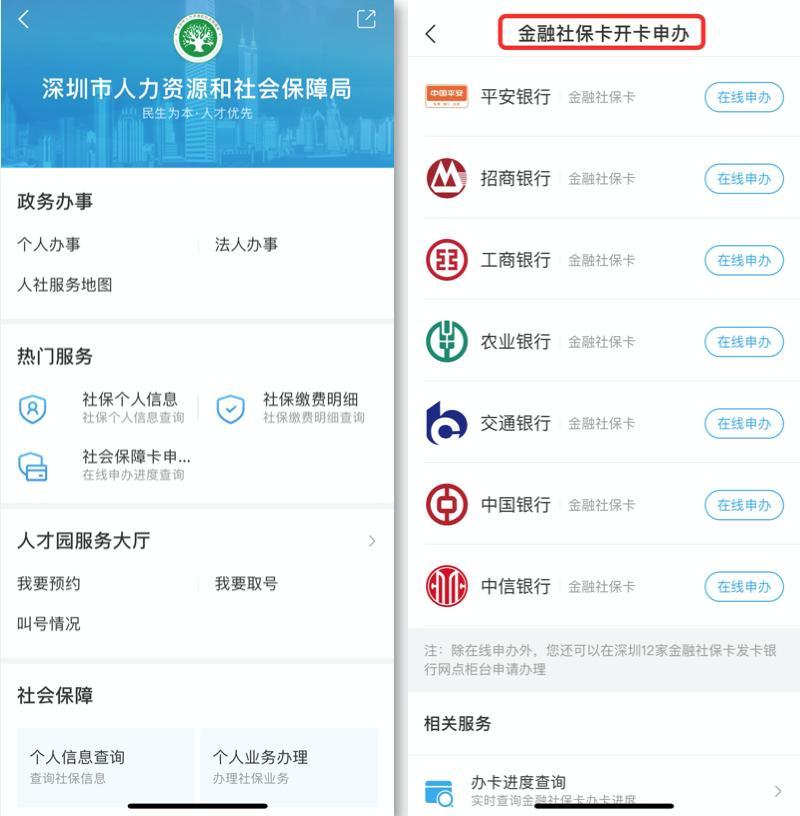Start the 工商银行 online application
This screenshot has height=816, width=800.
pyautogui.click(x=744, y=260)
